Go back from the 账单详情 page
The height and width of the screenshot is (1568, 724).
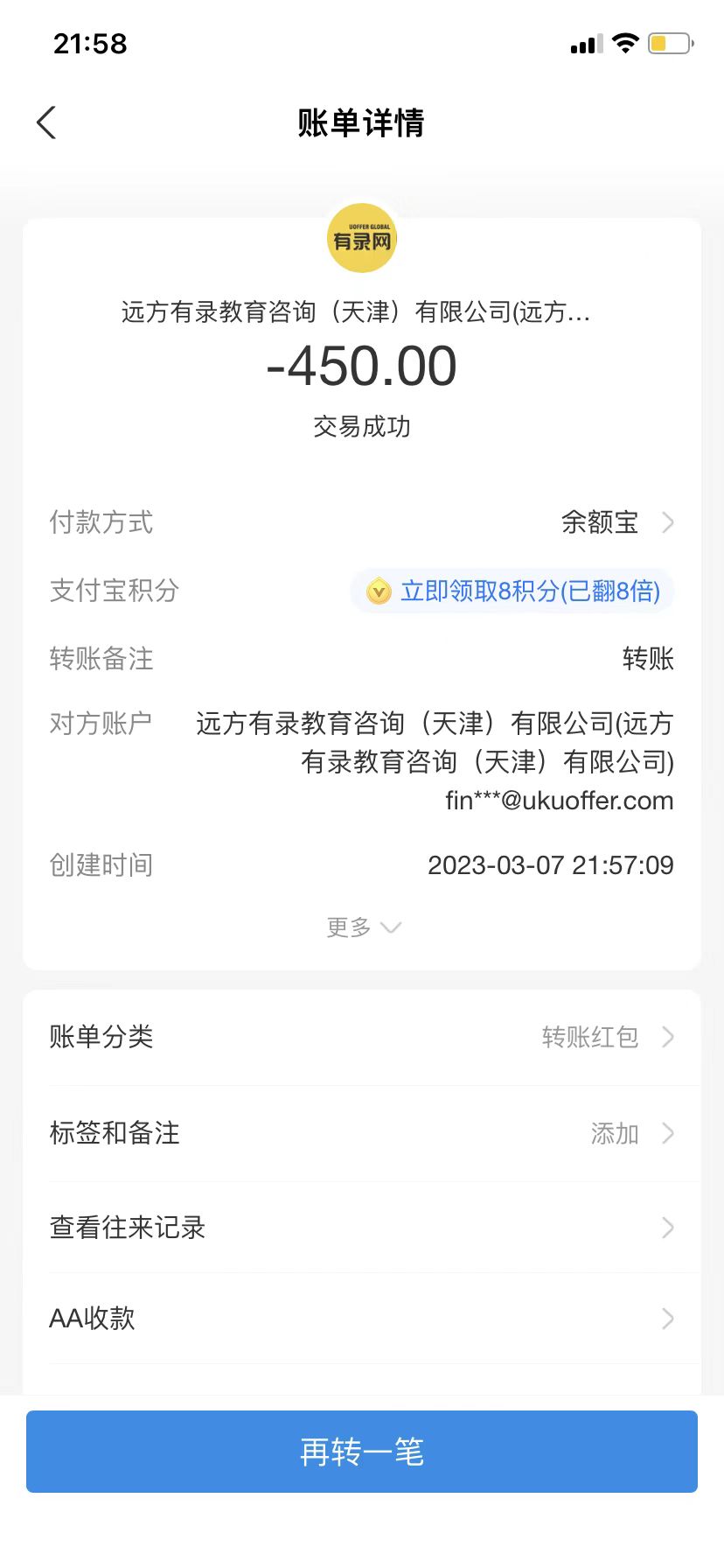click(47, 123)
